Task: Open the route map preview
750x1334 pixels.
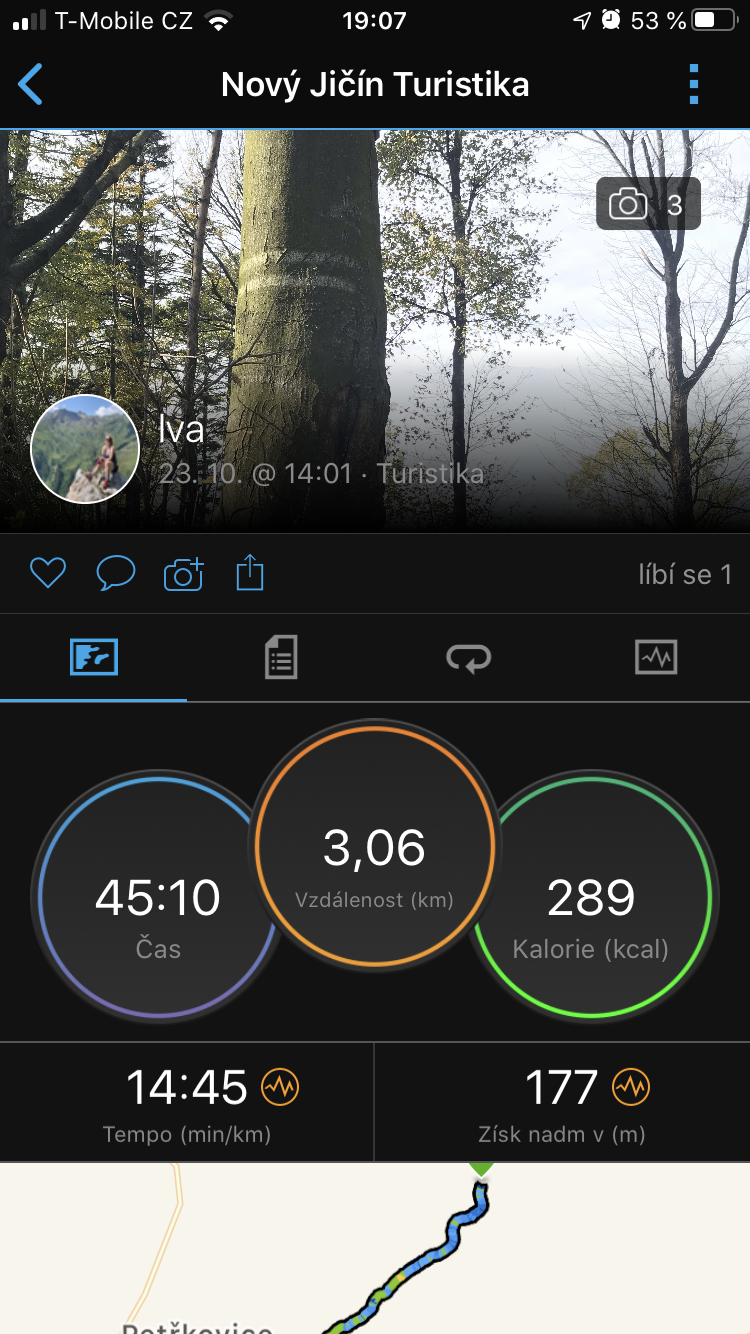Action: tap(375, 1248)
